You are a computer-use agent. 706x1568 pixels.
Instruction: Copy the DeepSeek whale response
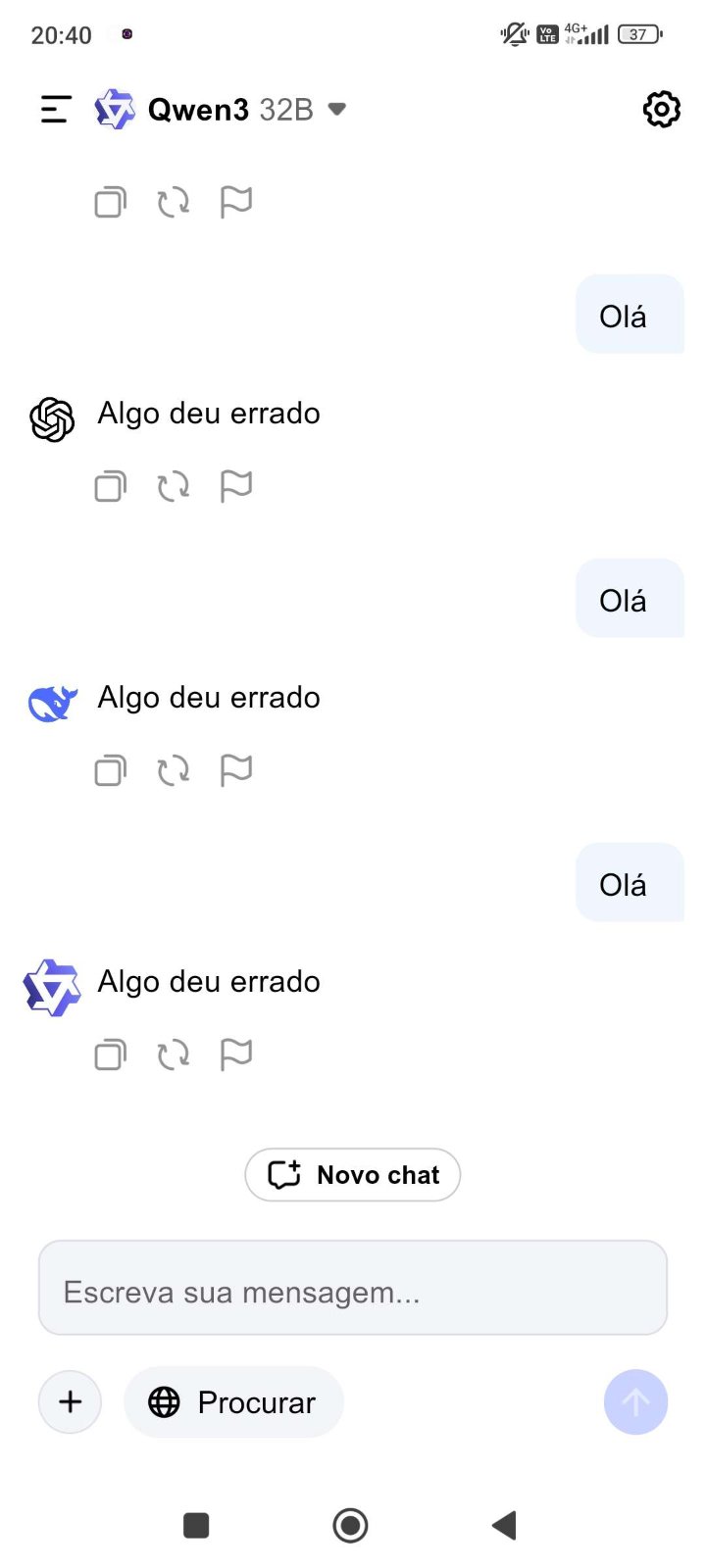pos(110,770)
